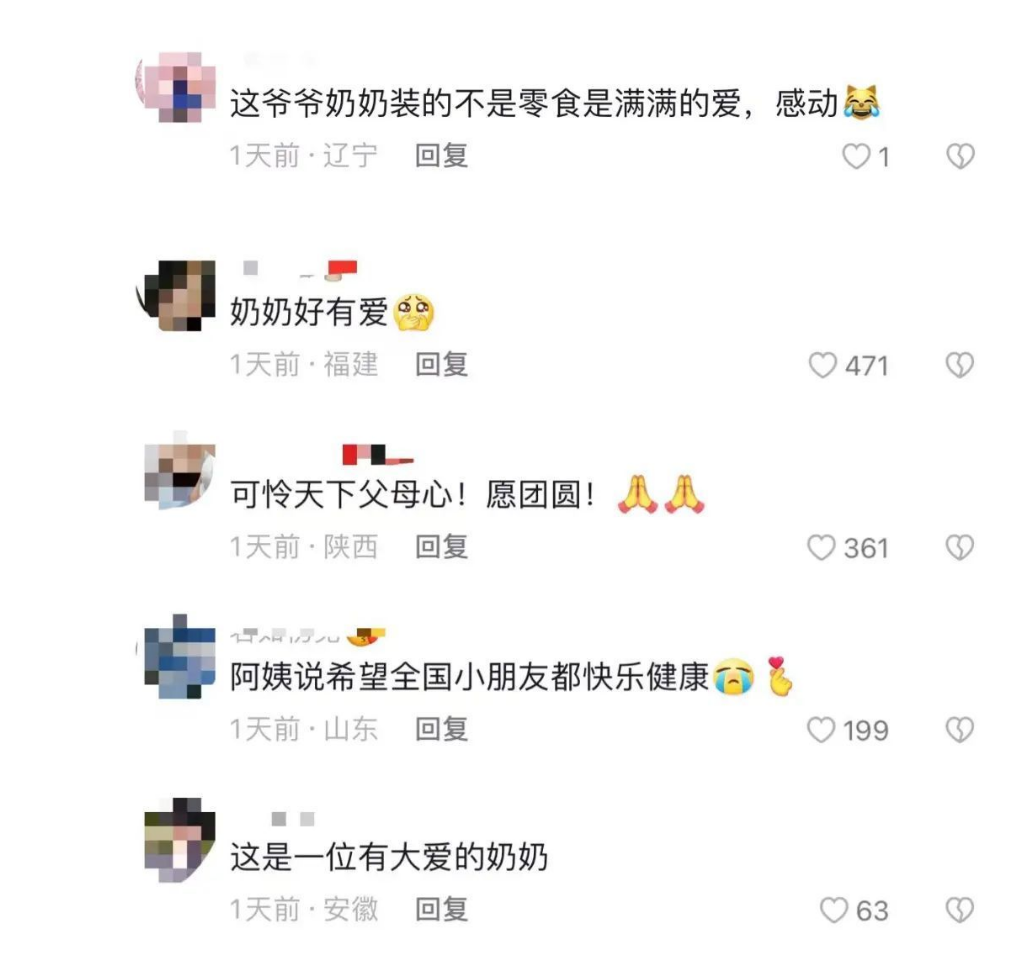Like the 可怜天下父母心 comment
This screenshot has width=1018, height=978.
click(822, 548)
